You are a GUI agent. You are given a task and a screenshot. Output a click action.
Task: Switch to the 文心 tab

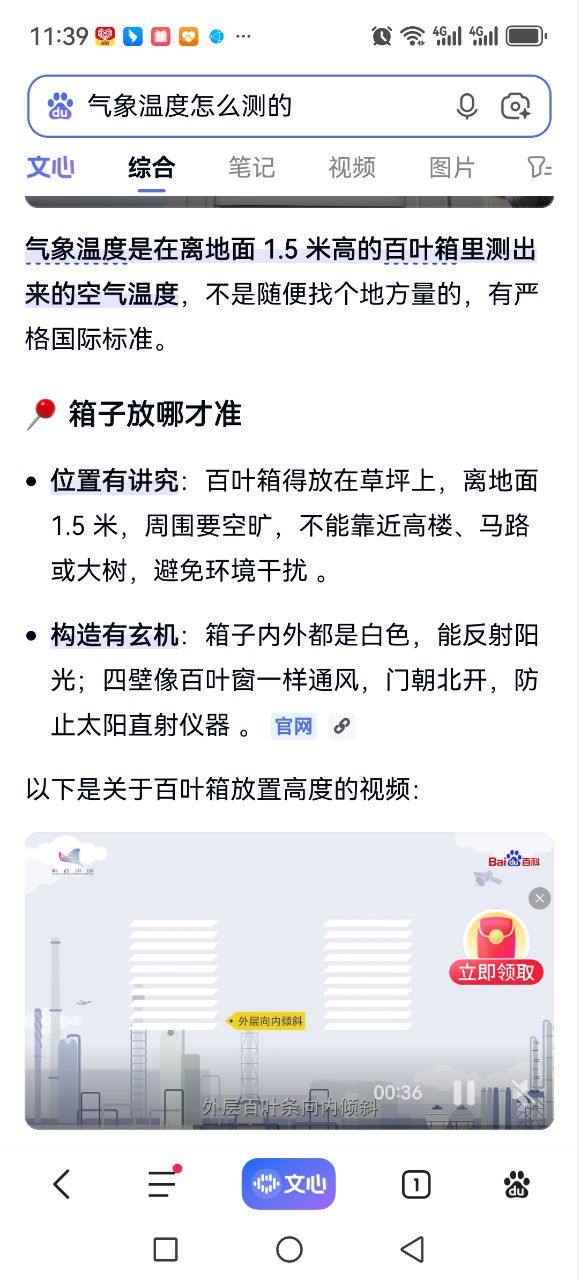click(x=50, y=167)
